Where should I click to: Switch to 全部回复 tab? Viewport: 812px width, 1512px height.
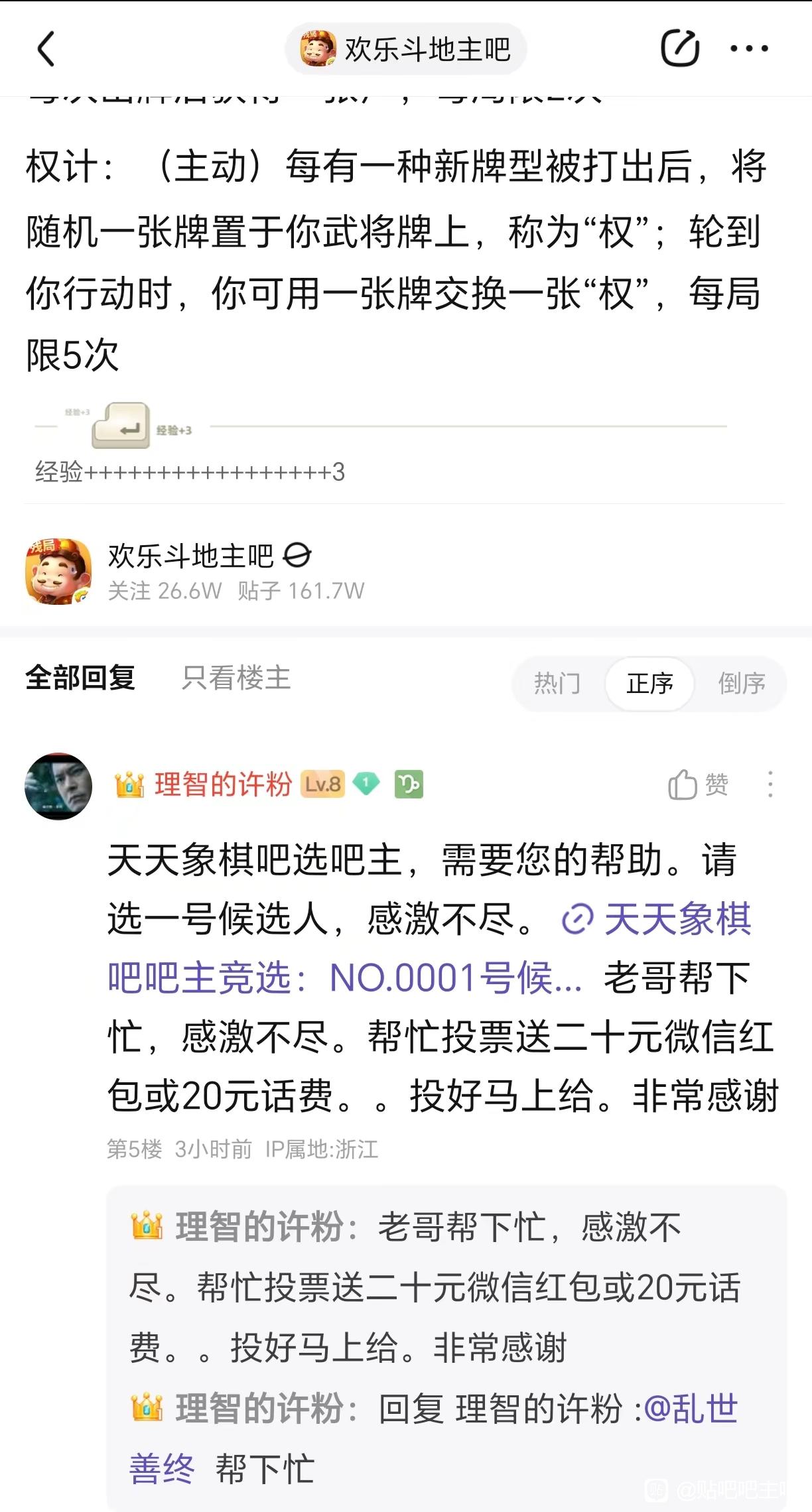coord(80,678)
